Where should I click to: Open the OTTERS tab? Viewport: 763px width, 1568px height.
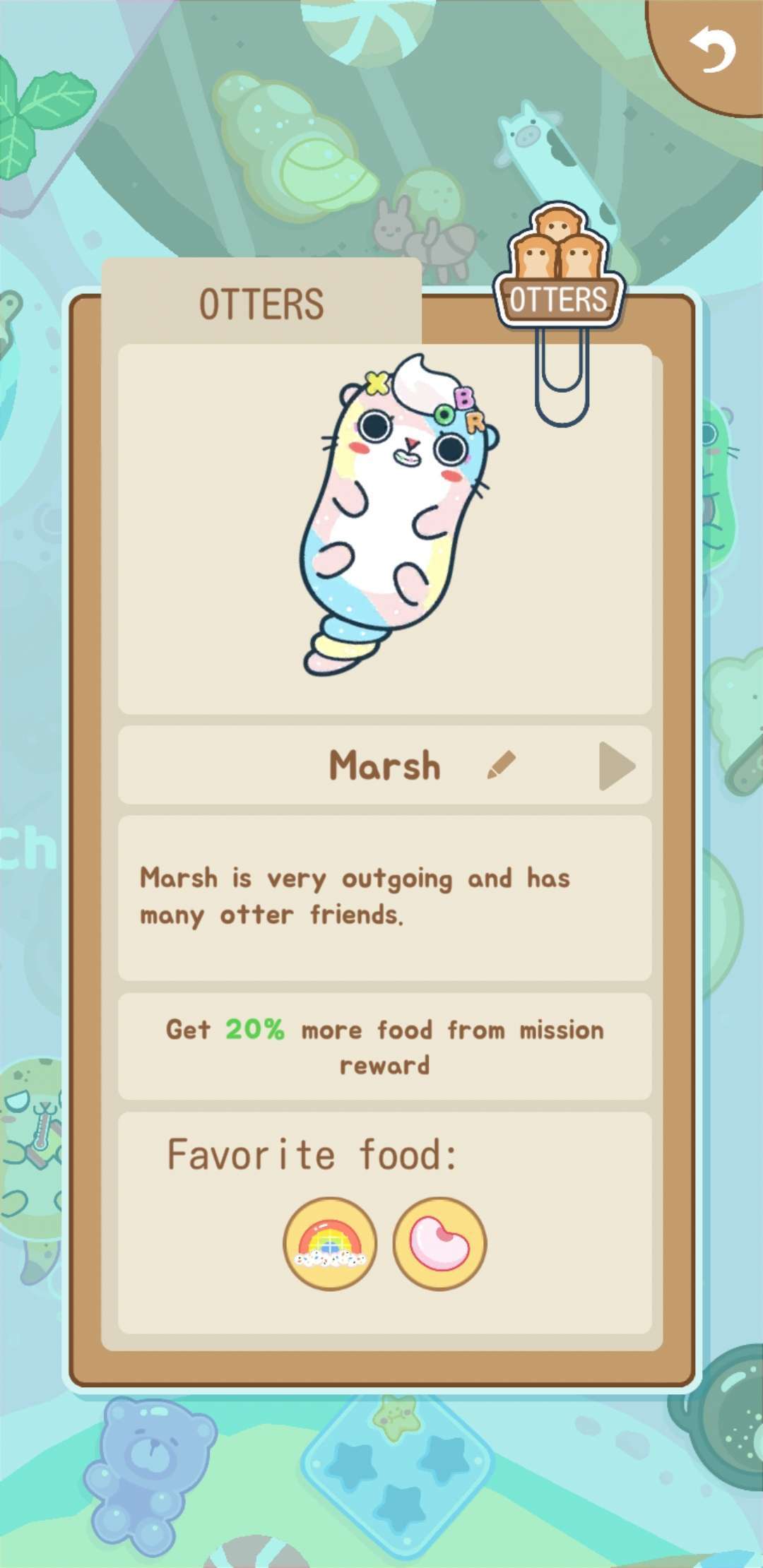point(261,304)
